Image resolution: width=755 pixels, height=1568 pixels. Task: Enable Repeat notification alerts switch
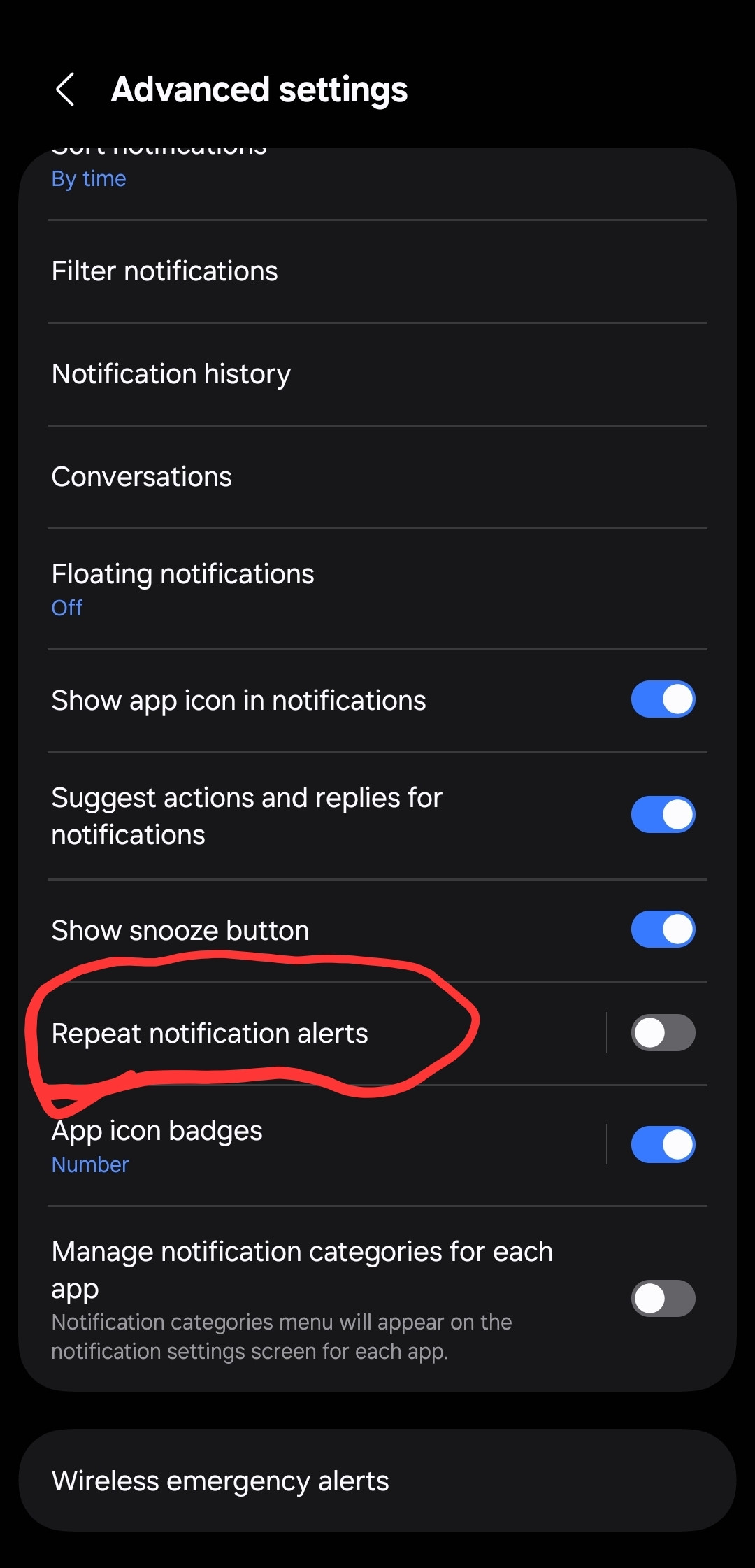[662, 1033]
